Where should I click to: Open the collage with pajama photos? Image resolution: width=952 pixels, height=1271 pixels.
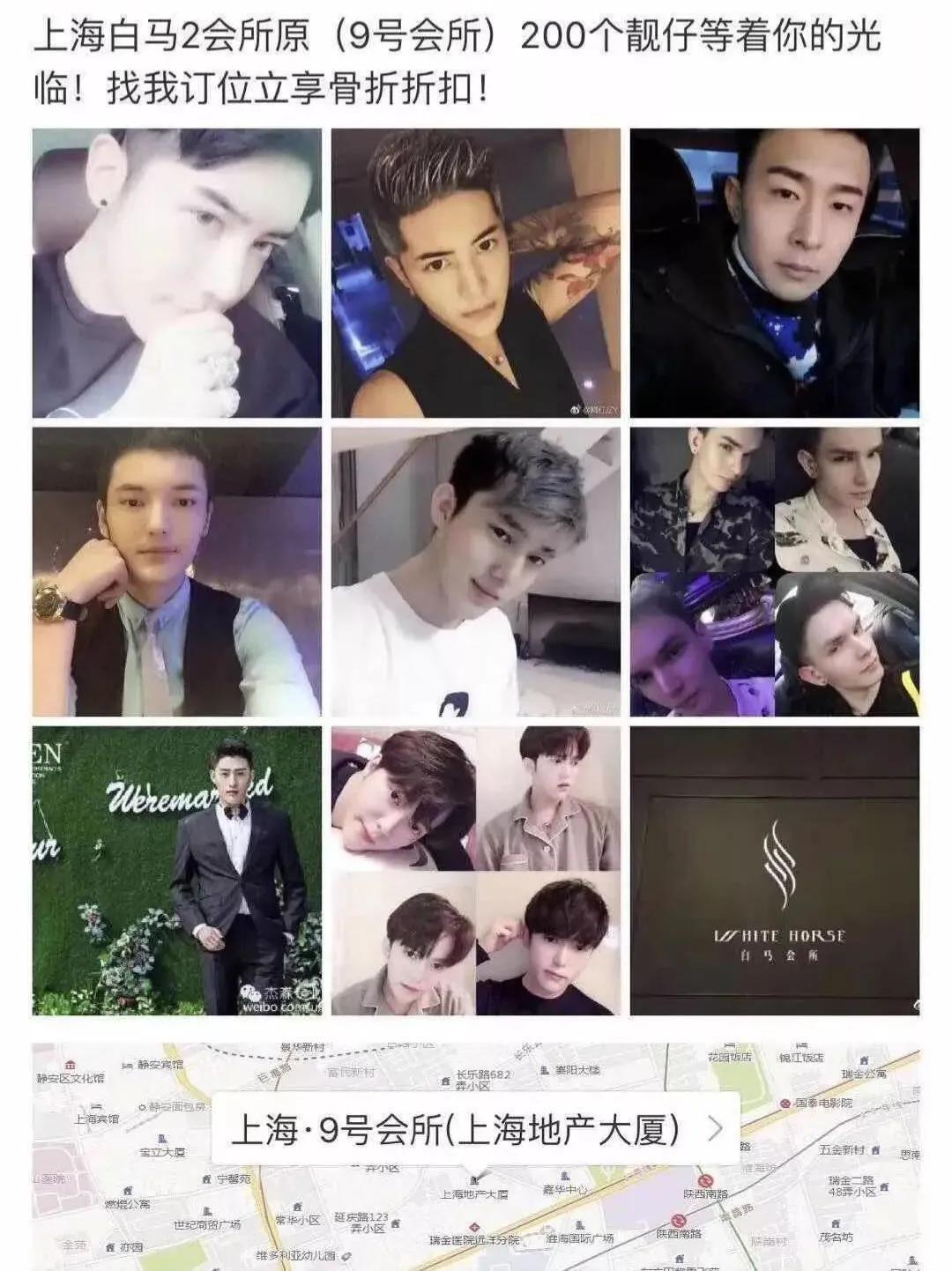[x=475, y=871]
